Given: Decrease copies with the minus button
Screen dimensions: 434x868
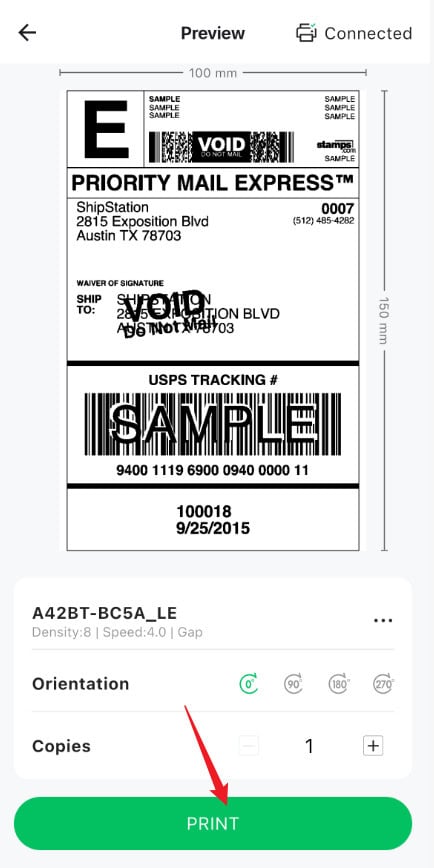Looking at the screenshot, I should click(x=249, y=746).
